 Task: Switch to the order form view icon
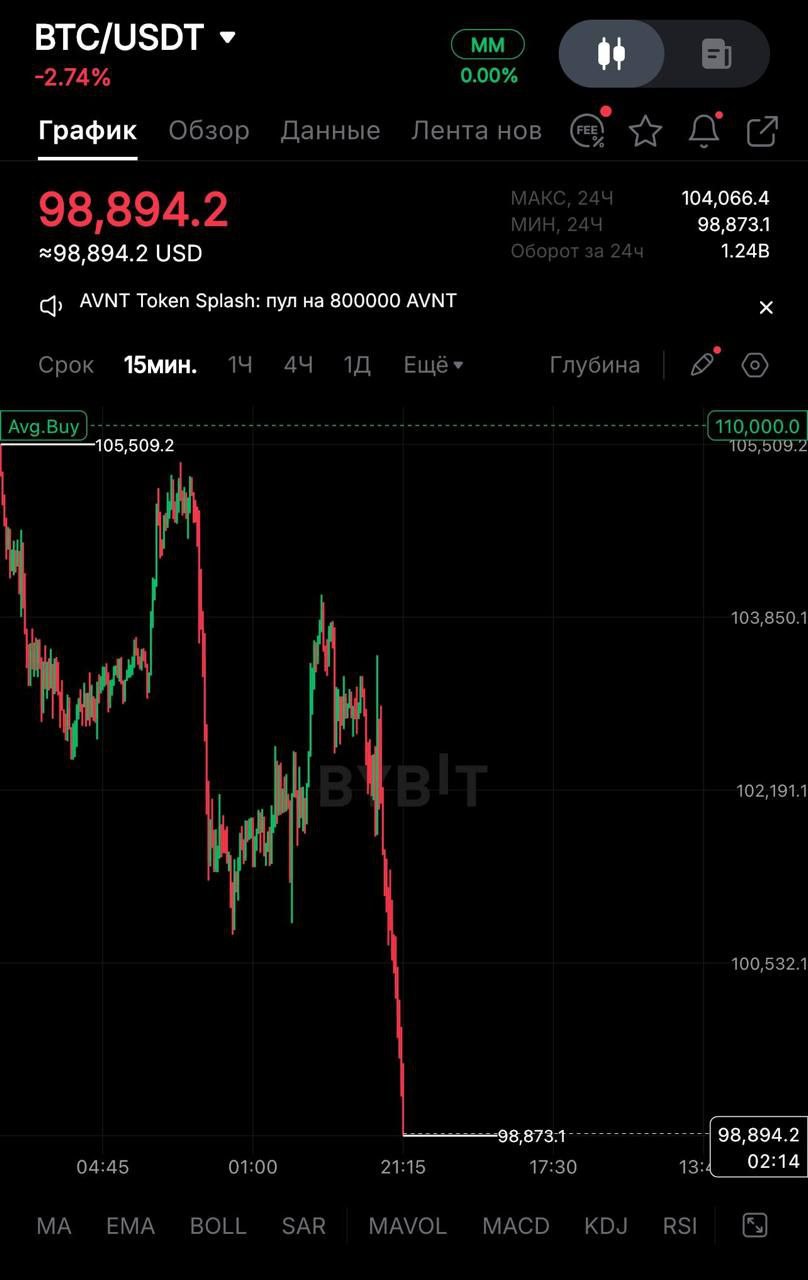(717, 54)
